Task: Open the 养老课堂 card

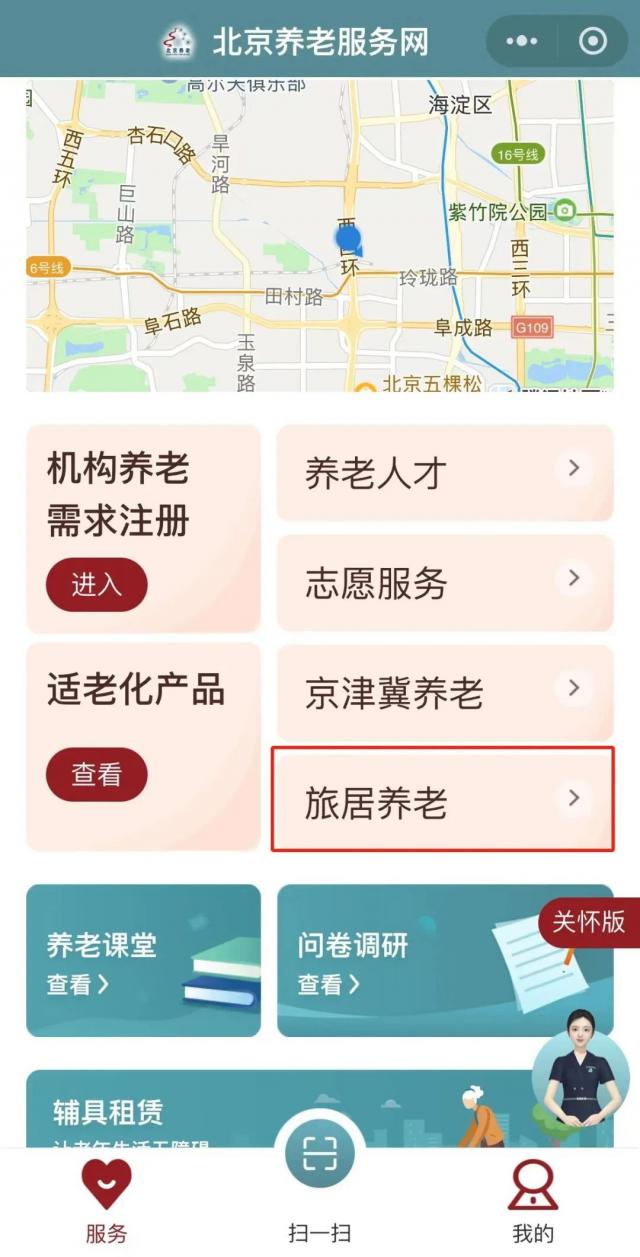Action: [x=143, y=960]
